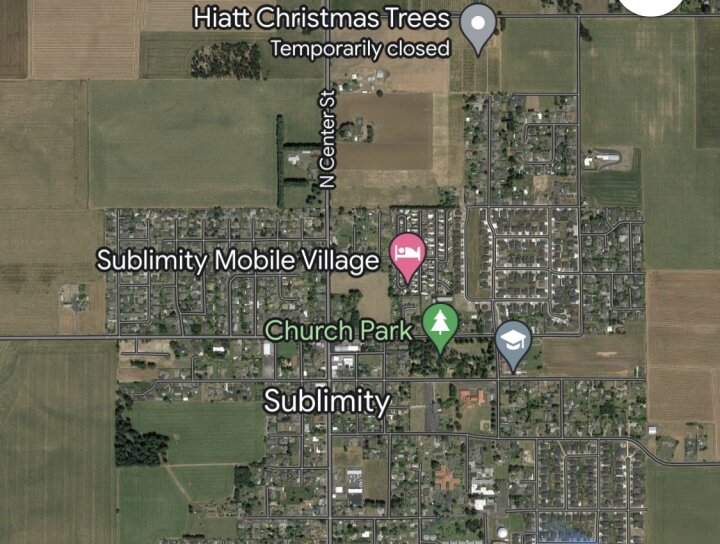Open the Hiatt Christmas Trees map pin
The image size is (720, 544).
click(x=481, y=24)
